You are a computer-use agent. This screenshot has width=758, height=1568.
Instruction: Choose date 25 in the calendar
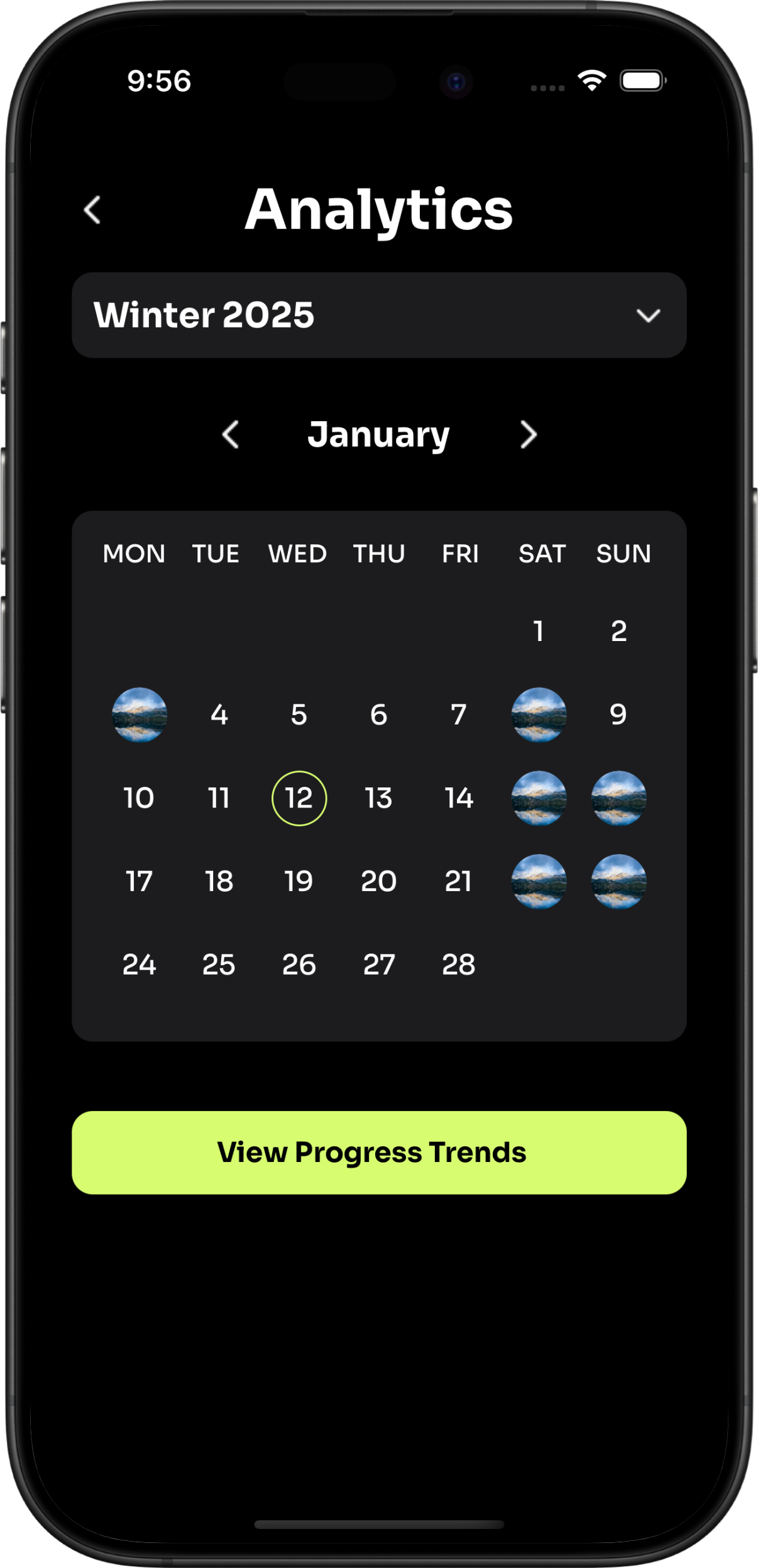tap(219, 965)
